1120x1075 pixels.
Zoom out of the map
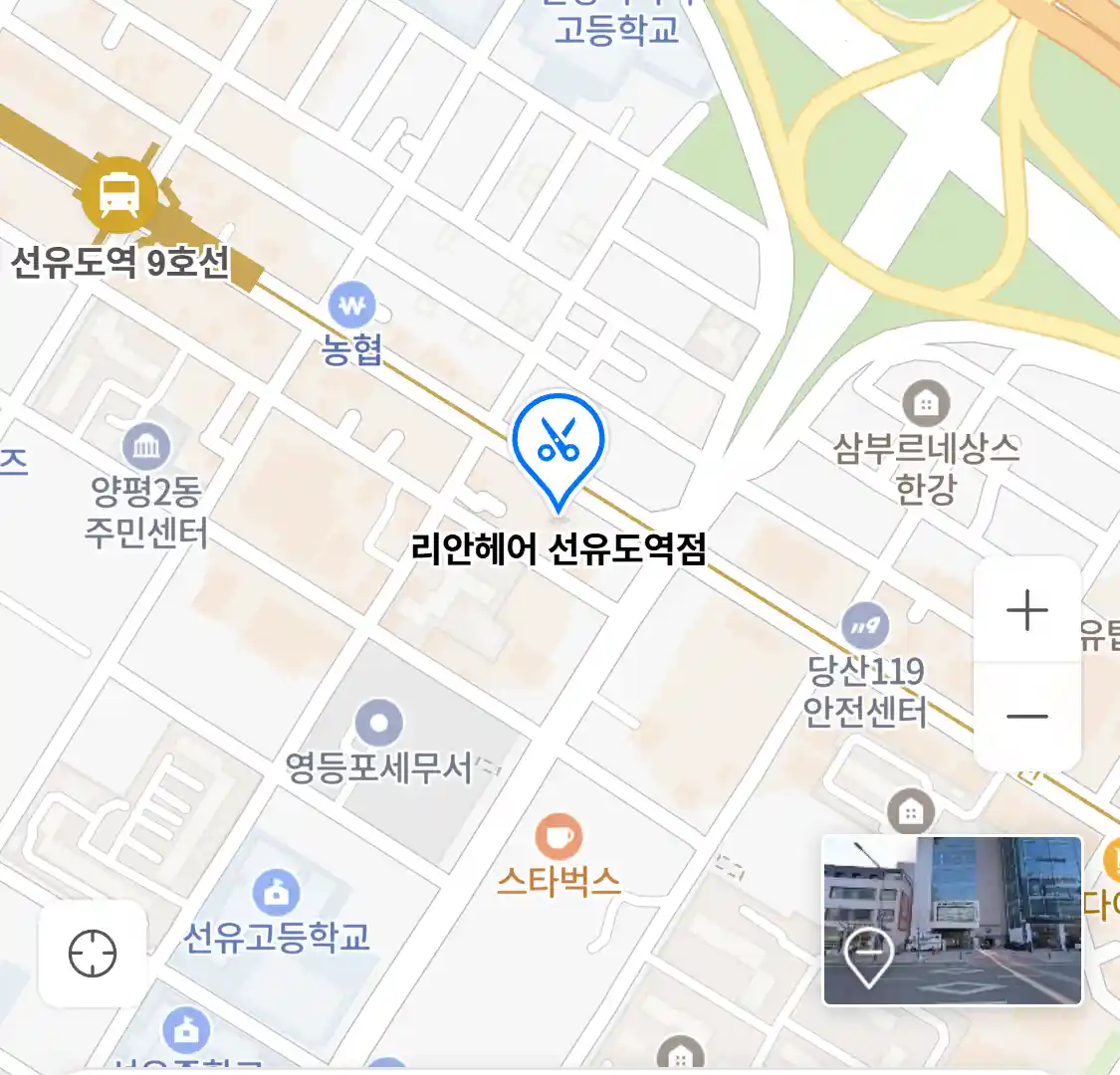click(x=1026, y=716)
